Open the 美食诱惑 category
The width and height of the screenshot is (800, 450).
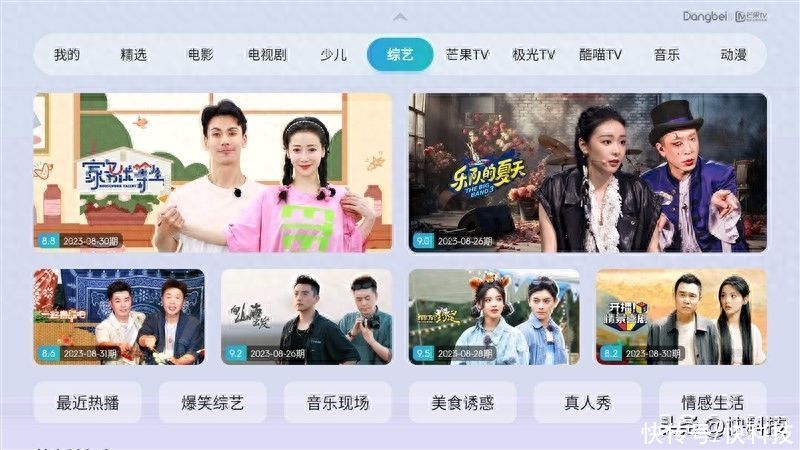click(462, 403)
